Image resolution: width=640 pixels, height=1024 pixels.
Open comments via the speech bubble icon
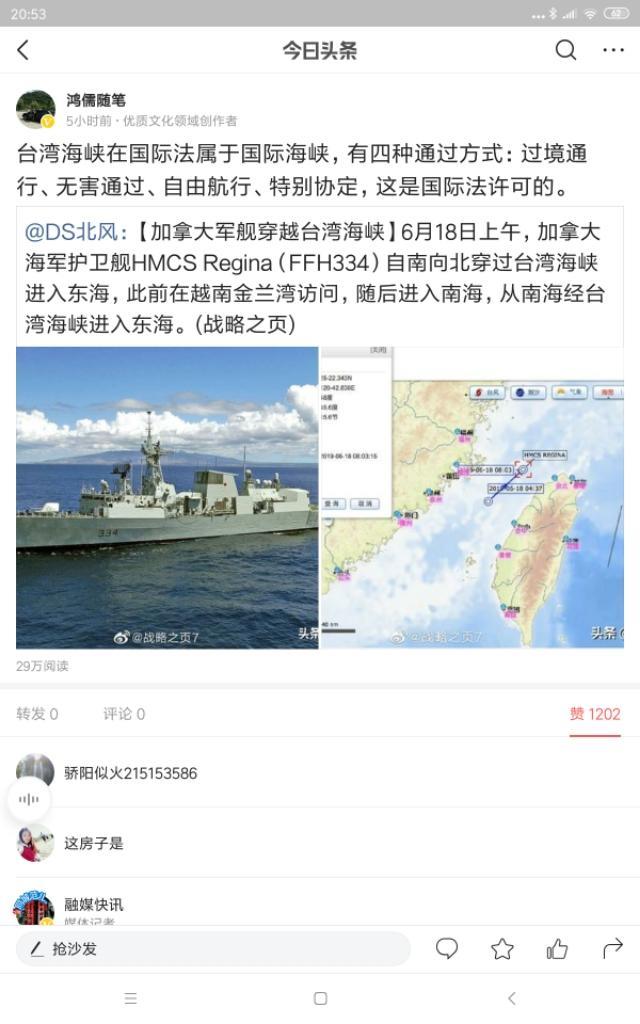tap(447, 949)
